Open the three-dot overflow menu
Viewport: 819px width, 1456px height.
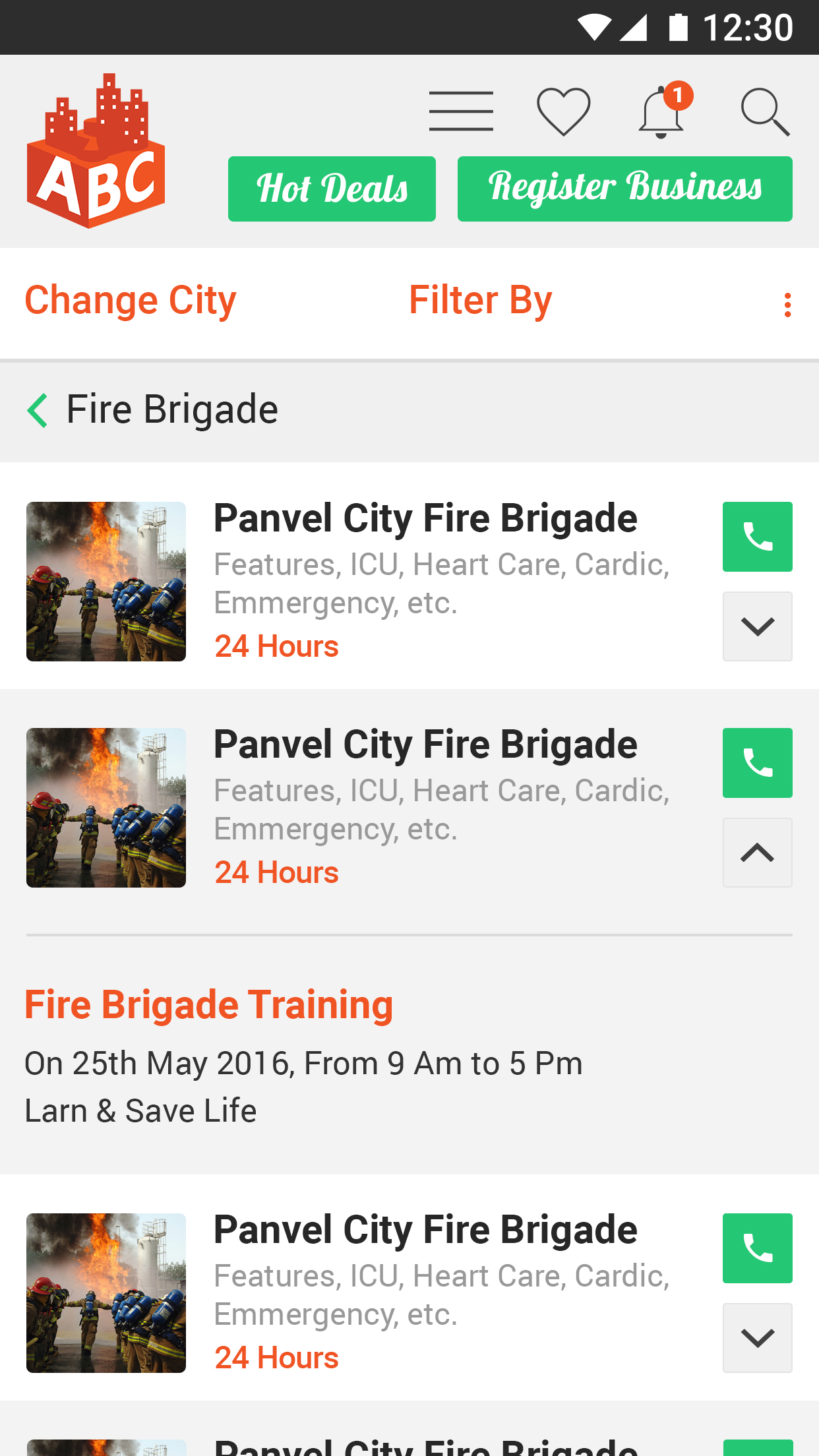pyautogui.click(x=787, y=305)
